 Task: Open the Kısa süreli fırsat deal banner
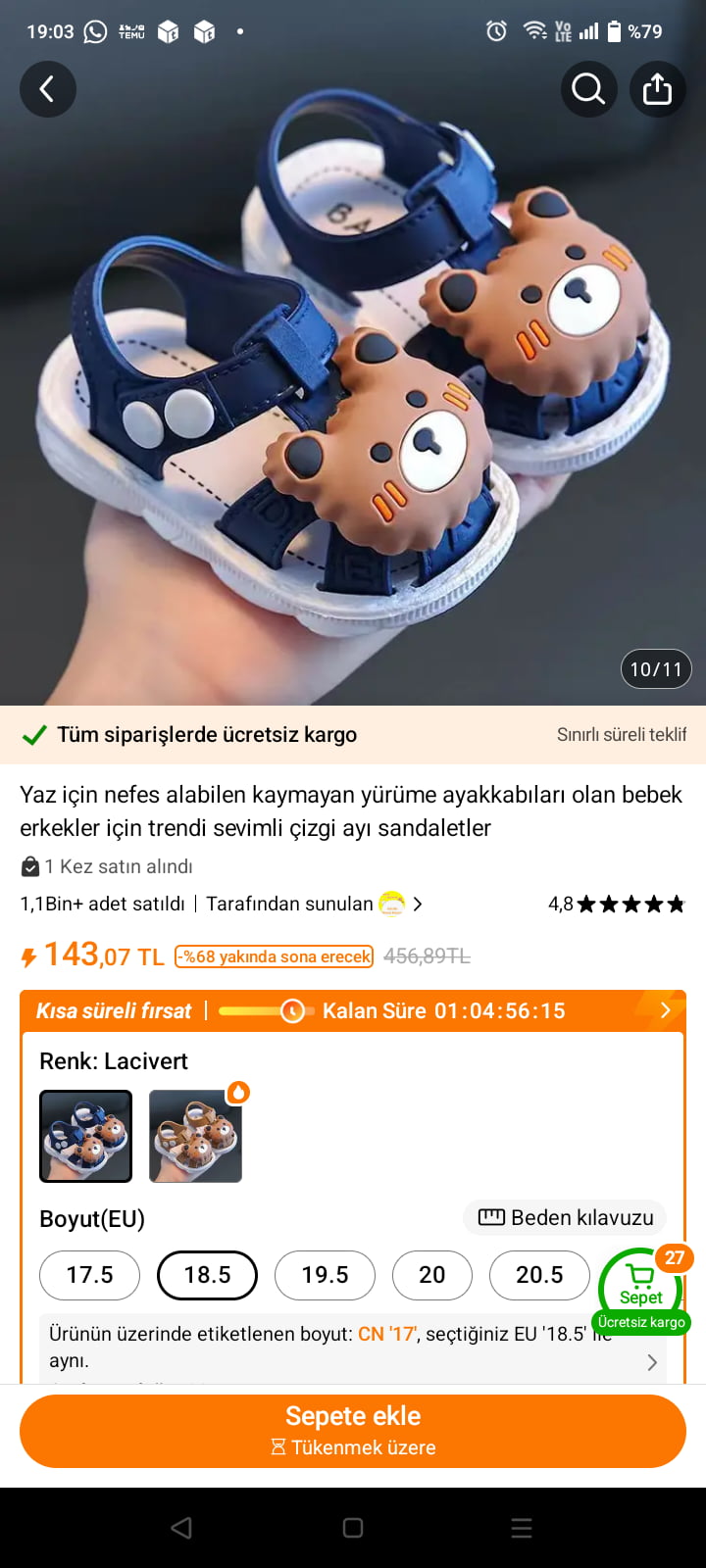(353, 1010)
